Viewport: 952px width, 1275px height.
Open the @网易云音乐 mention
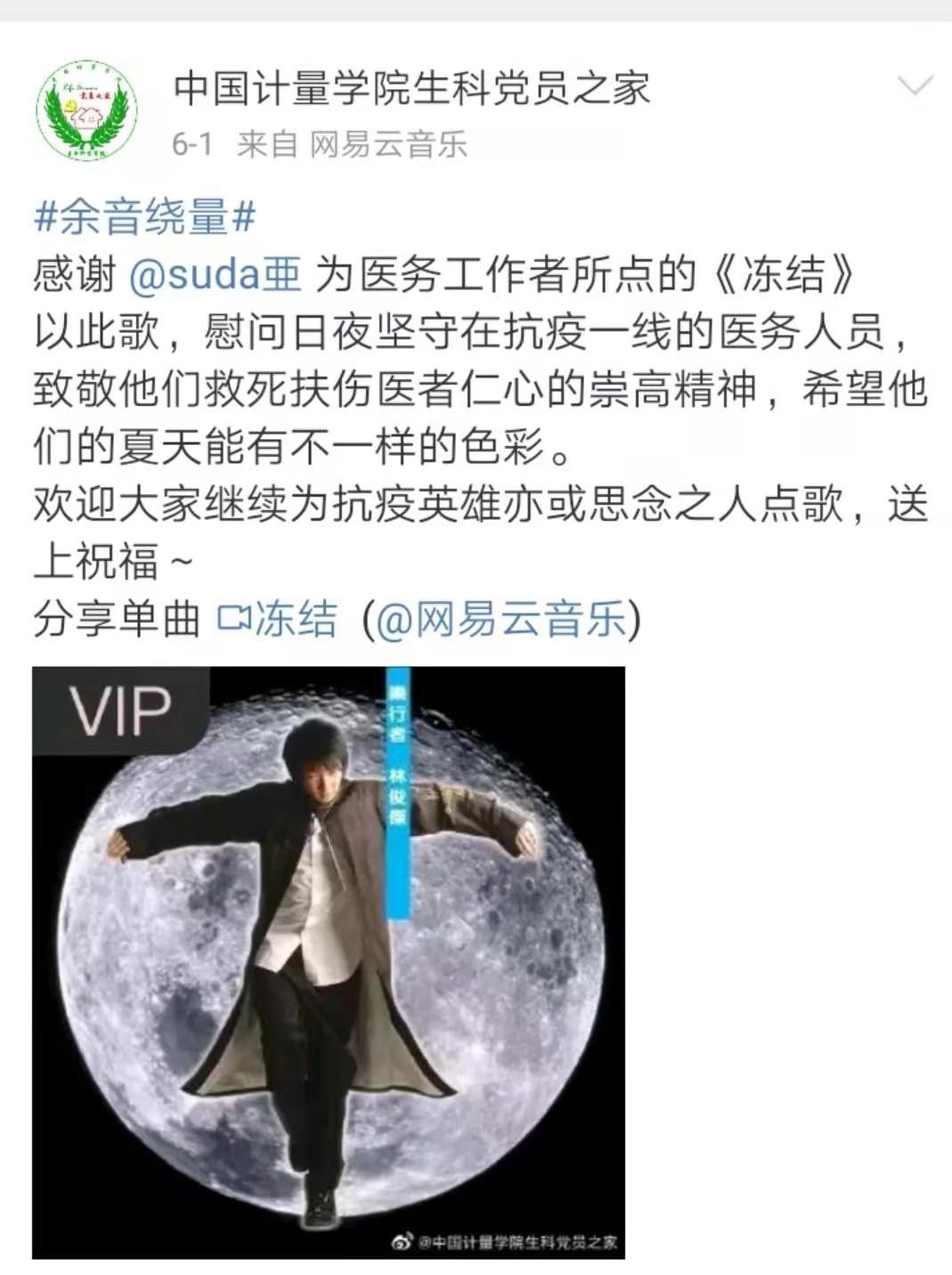(501, 619)
